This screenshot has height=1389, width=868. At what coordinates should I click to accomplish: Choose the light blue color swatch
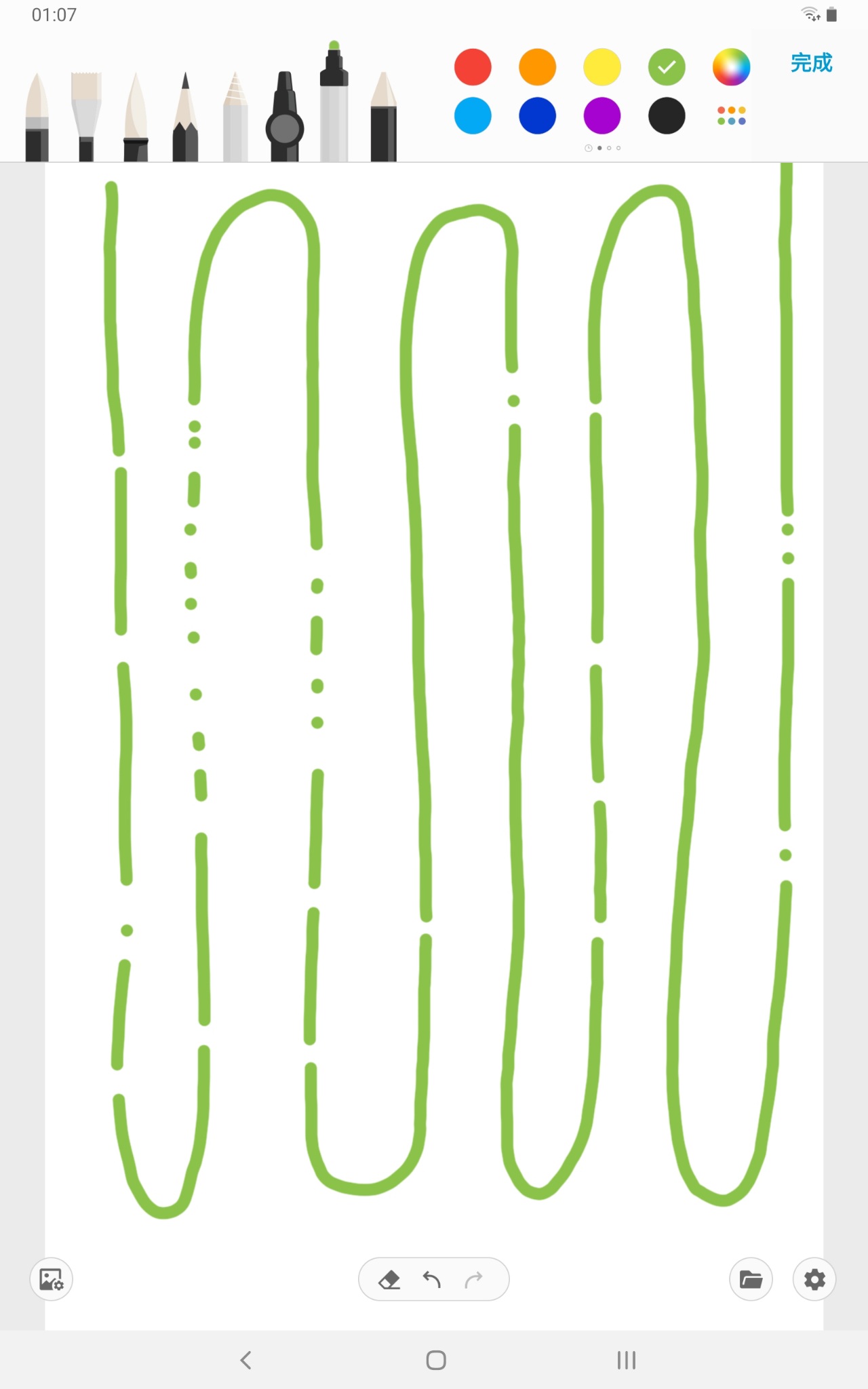point(473,115)
